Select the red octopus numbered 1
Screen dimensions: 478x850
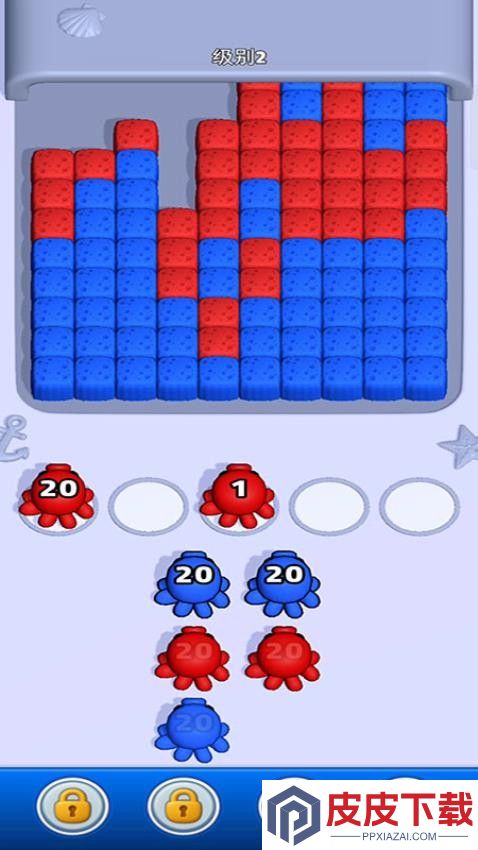tap(237, 496)
